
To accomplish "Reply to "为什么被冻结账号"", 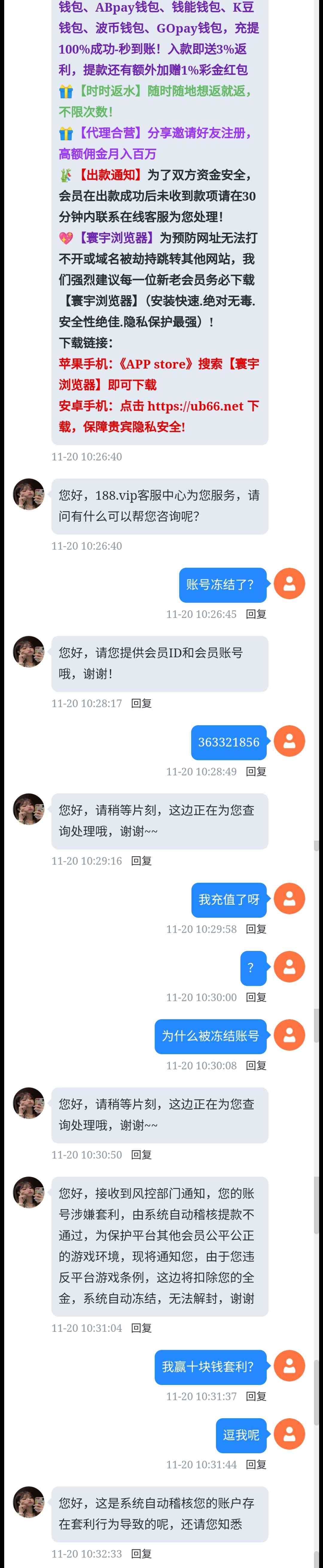I will pyautogui.click(x=256, y=1065).
